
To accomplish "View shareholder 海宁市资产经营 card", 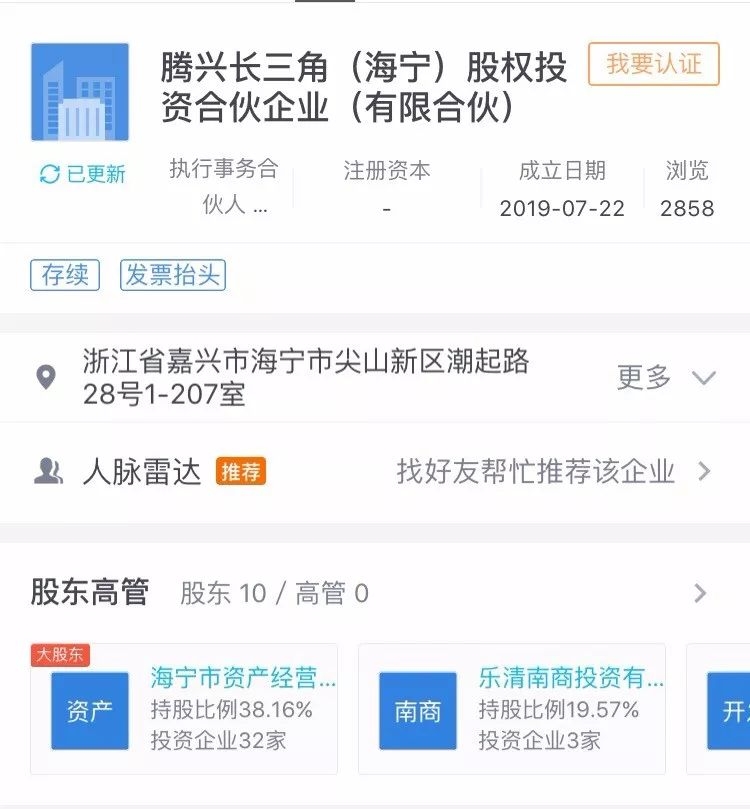I will pyautogui.click(x=184, y=709).
